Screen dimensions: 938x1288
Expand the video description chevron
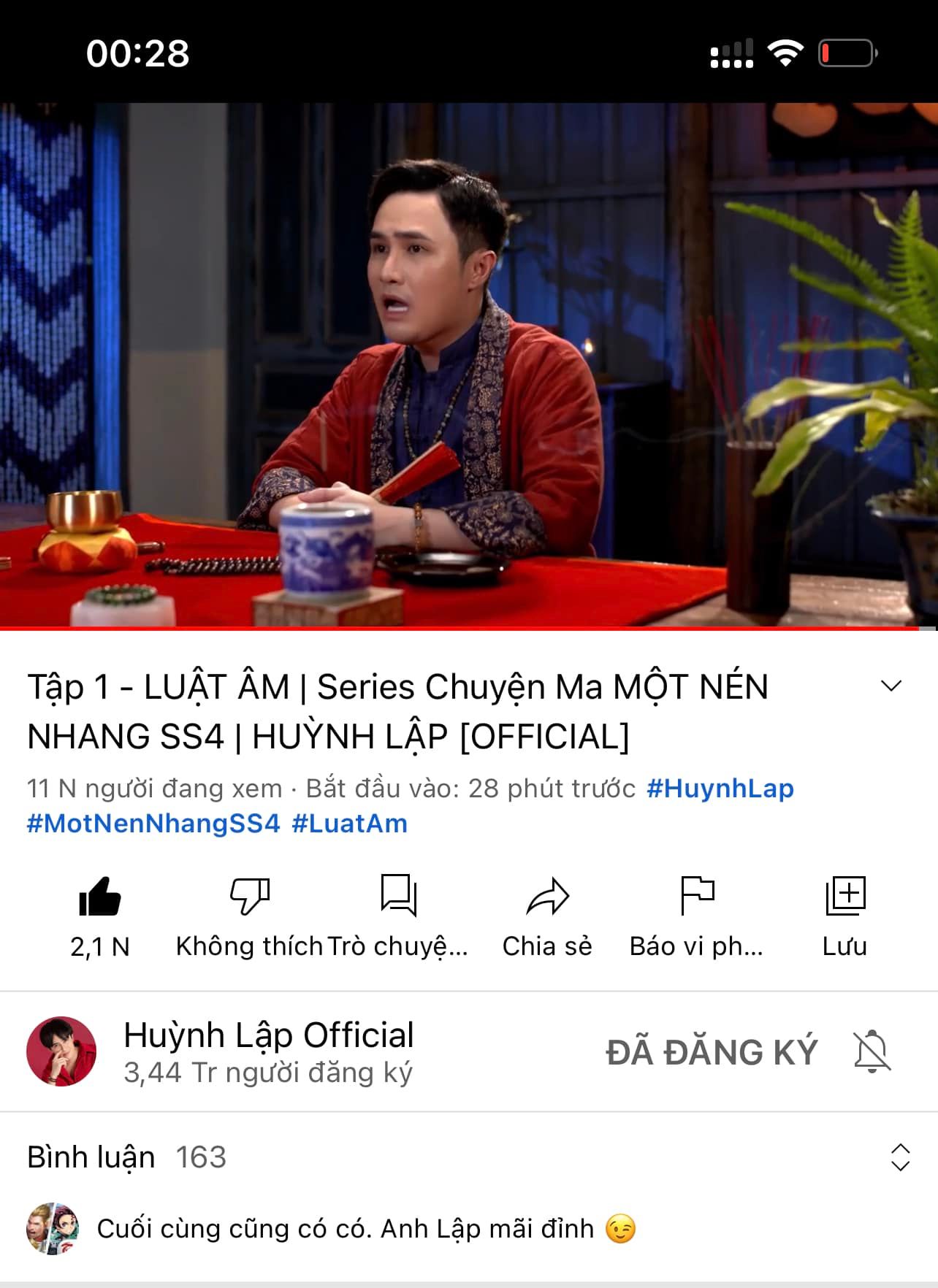(891, 686)
